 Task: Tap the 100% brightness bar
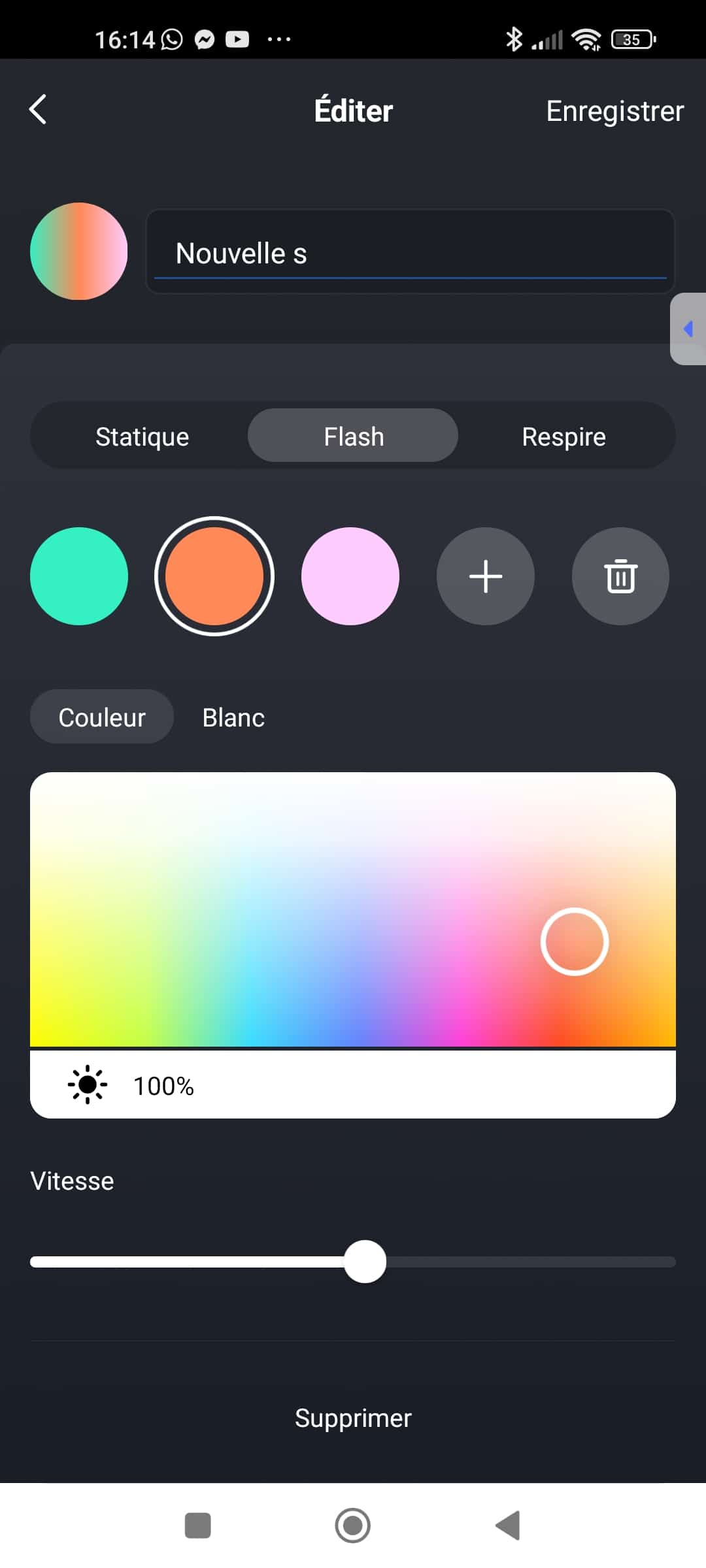(x=353, y=1085)
